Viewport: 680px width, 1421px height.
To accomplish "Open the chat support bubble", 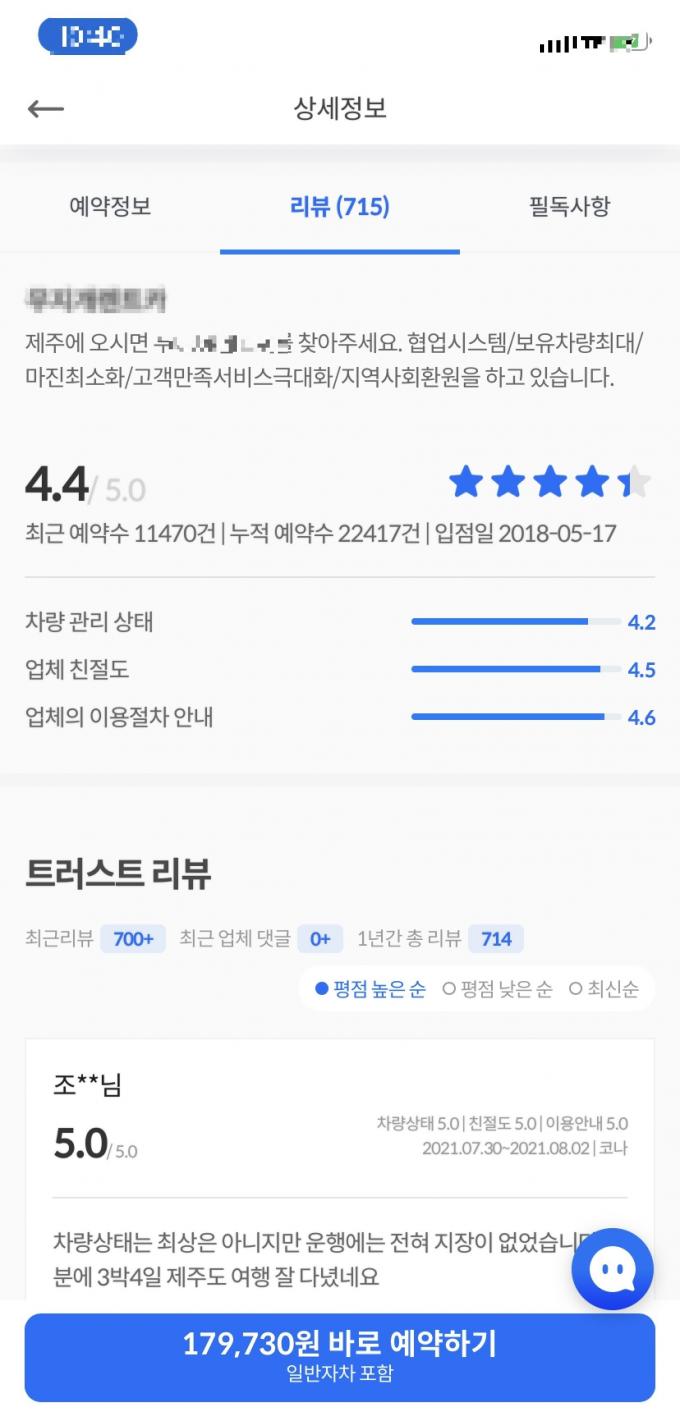I will (612, 1269).
